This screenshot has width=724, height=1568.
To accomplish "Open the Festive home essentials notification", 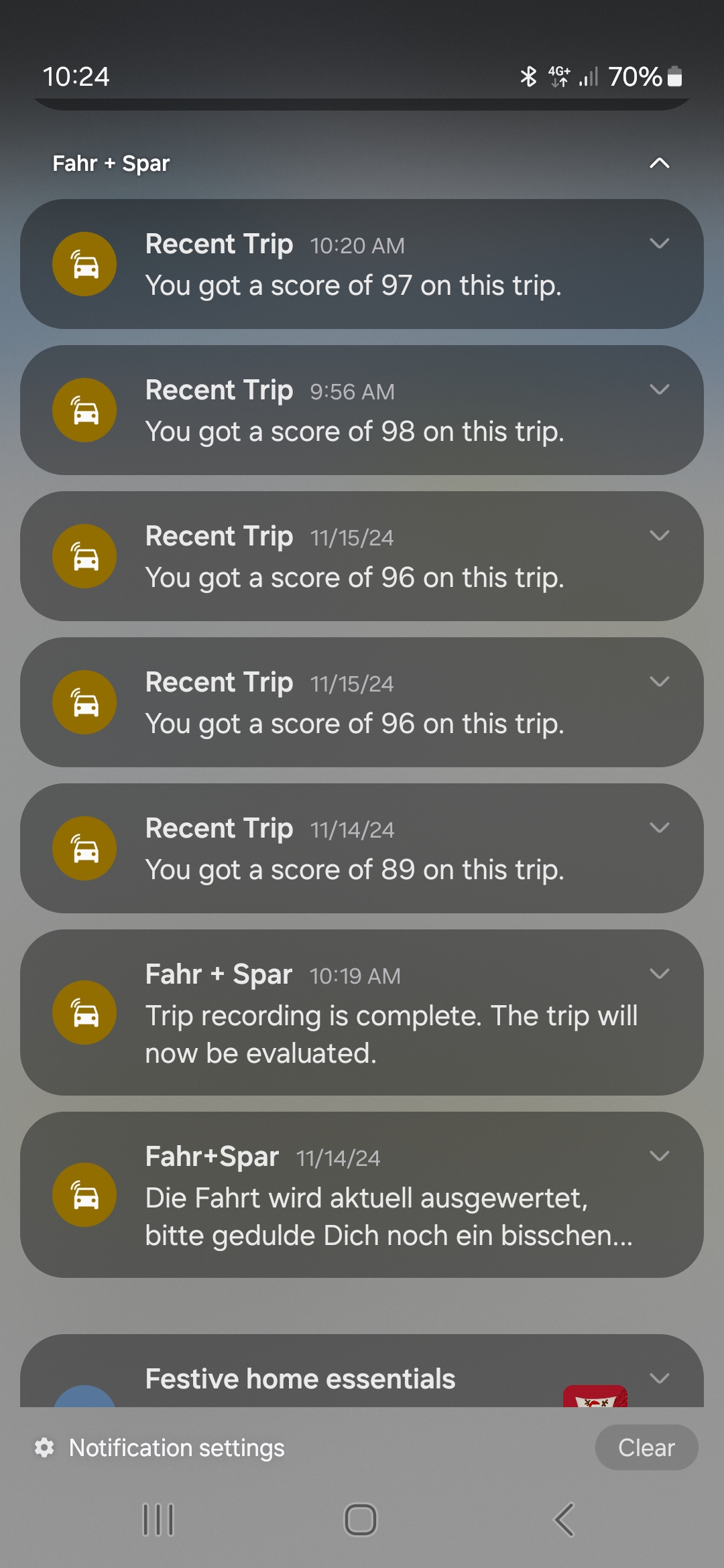I will [300, 1379].
